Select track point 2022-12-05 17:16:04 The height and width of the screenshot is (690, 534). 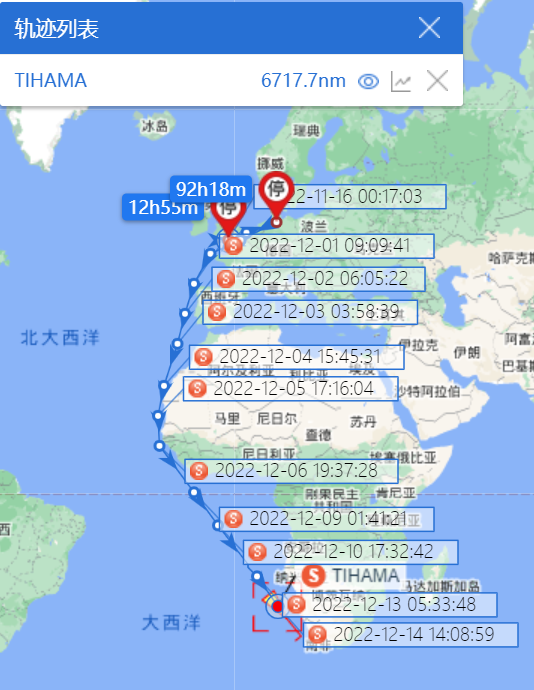coord(291,389)
